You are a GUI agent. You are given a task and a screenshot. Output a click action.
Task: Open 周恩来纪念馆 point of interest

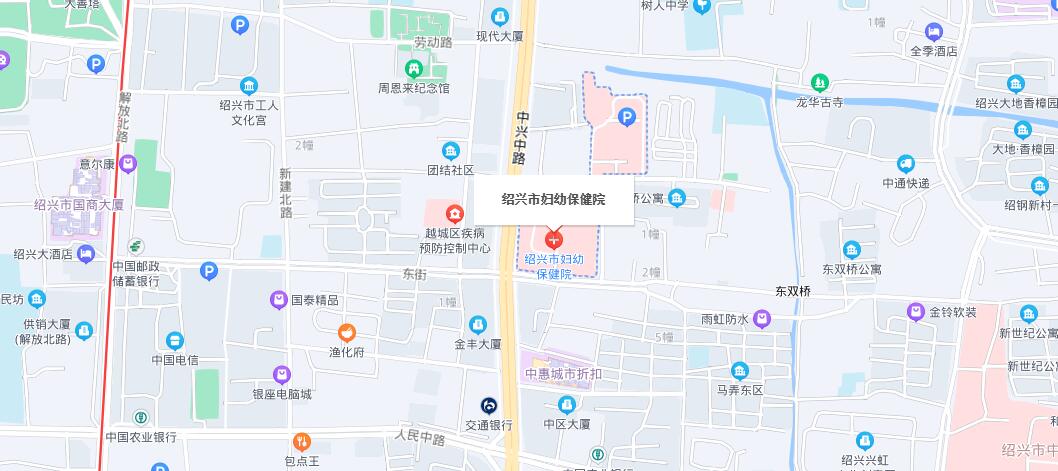coord(413,69)
